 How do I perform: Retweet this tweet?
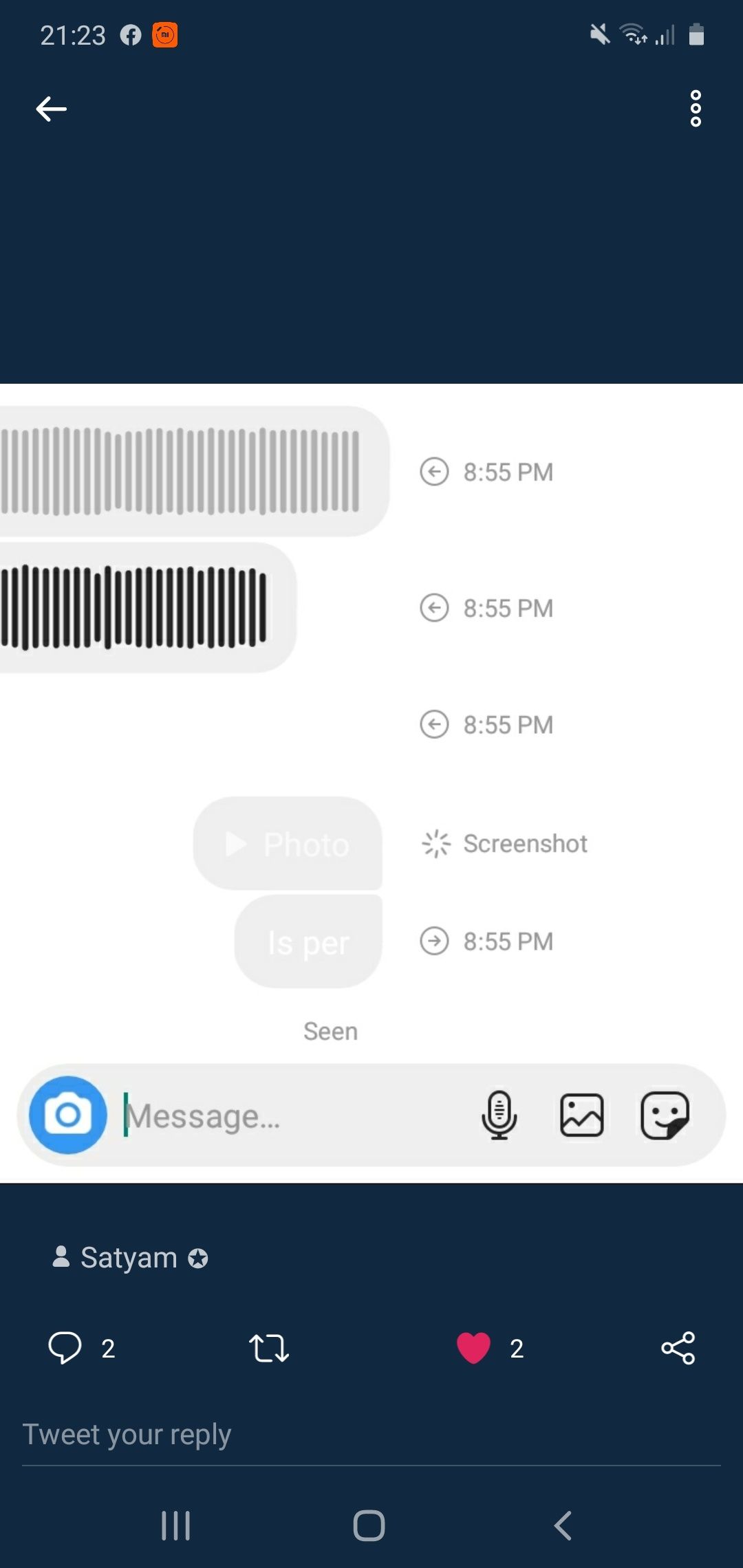tap(269, 1348)
